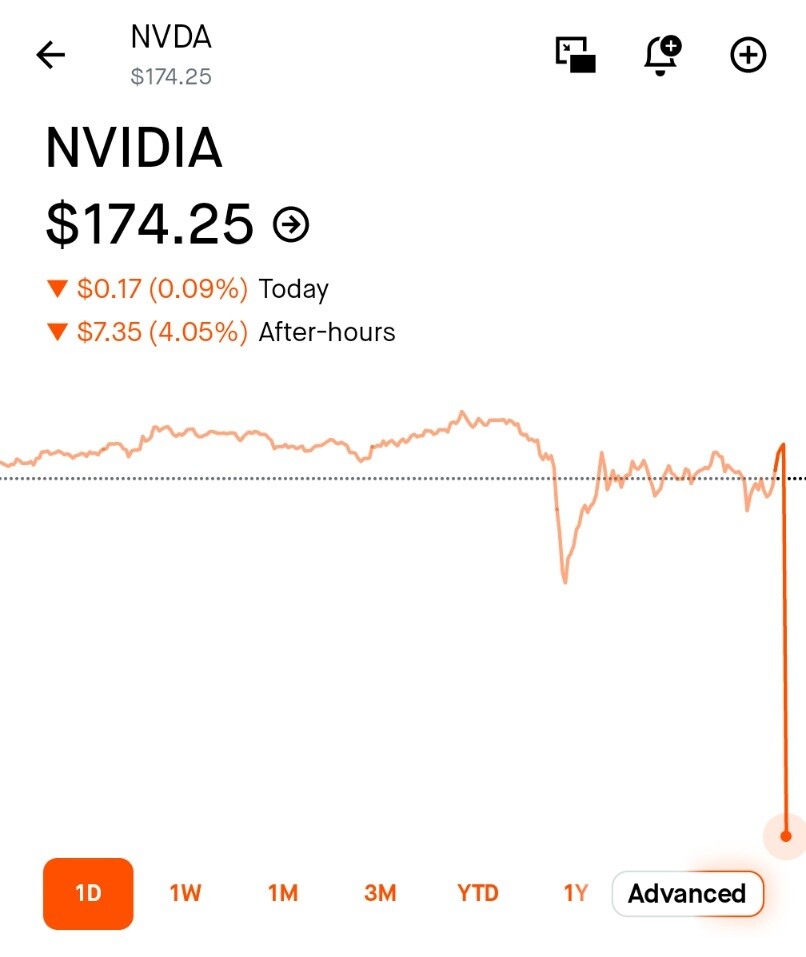806x957 pixels.
Task: Add NVDA to a watchlist
Action: coord(748,55)
